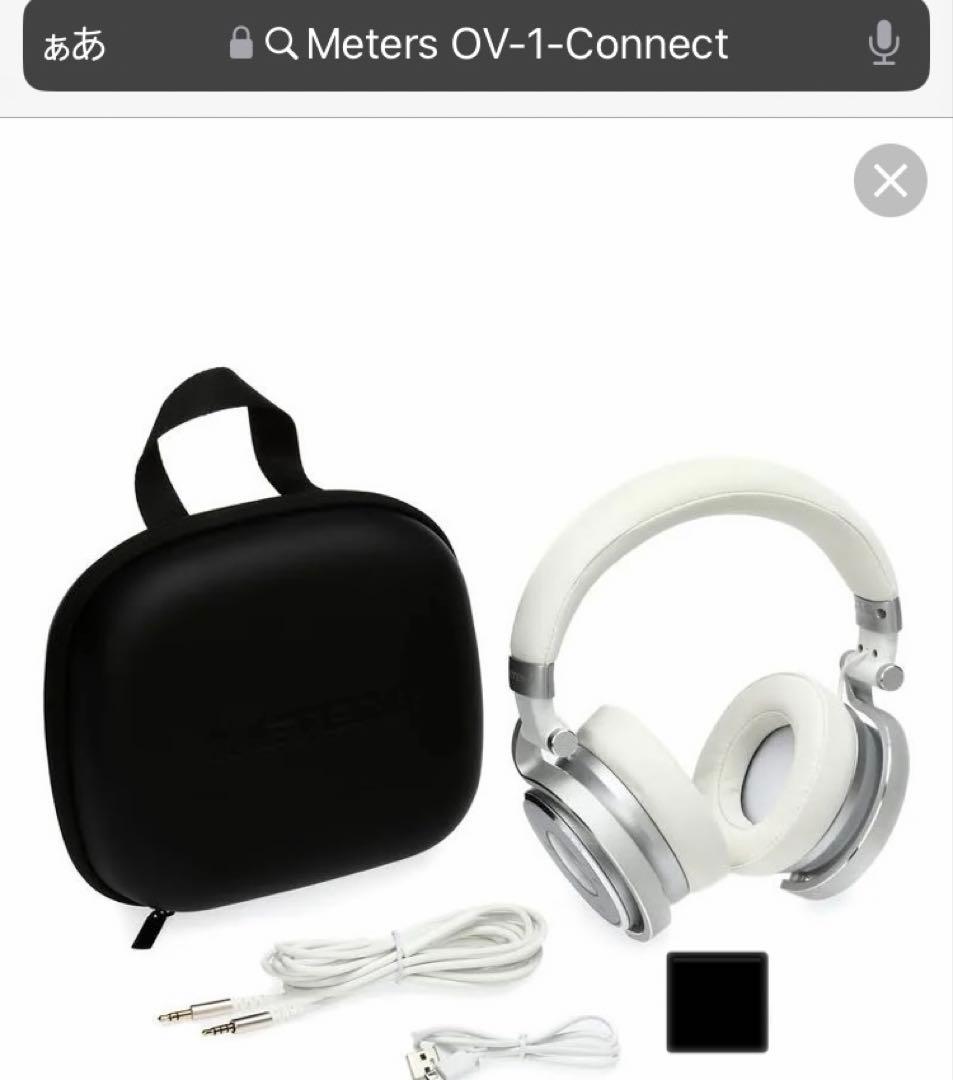Start voice search with the microphone icon
This screenshot has height=1080, width=953.
pos(883,44)
